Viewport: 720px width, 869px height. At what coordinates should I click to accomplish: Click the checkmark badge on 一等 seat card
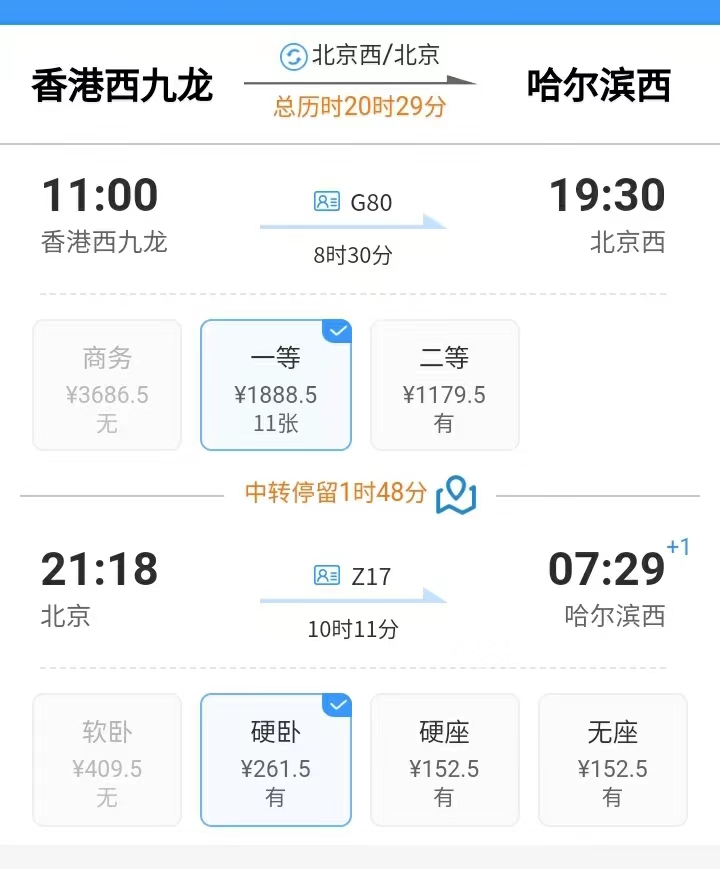337,330
